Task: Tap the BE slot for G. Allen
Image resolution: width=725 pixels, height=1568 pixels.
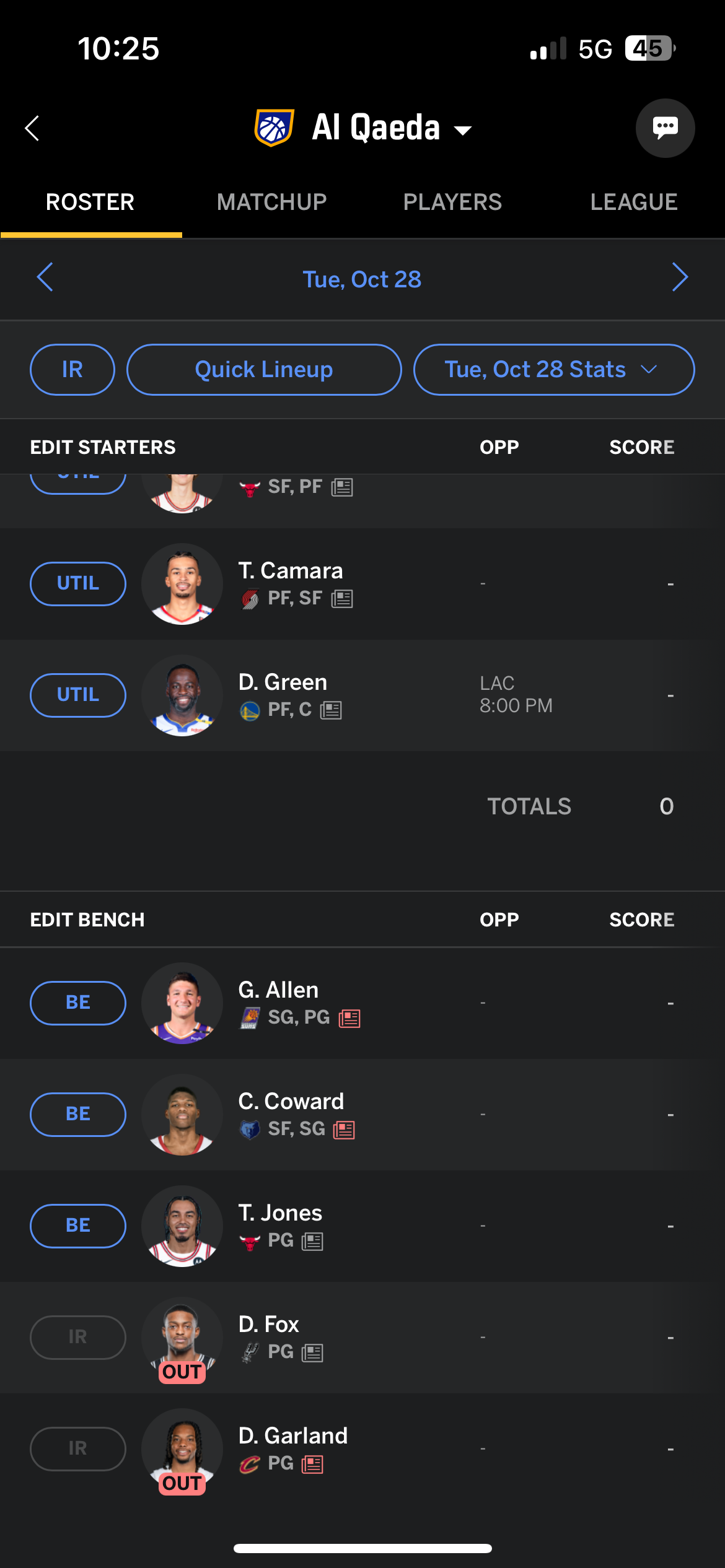Action: click(x=78, y=1003)
